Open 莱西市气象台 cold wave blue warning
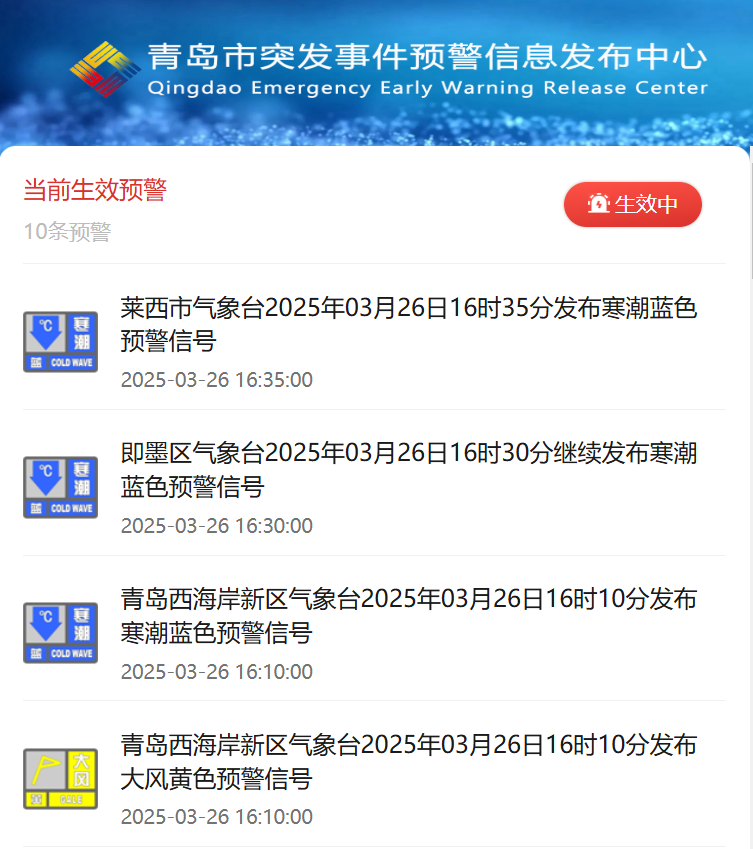This screenshot has width=753, height=849. click(408, 325)
